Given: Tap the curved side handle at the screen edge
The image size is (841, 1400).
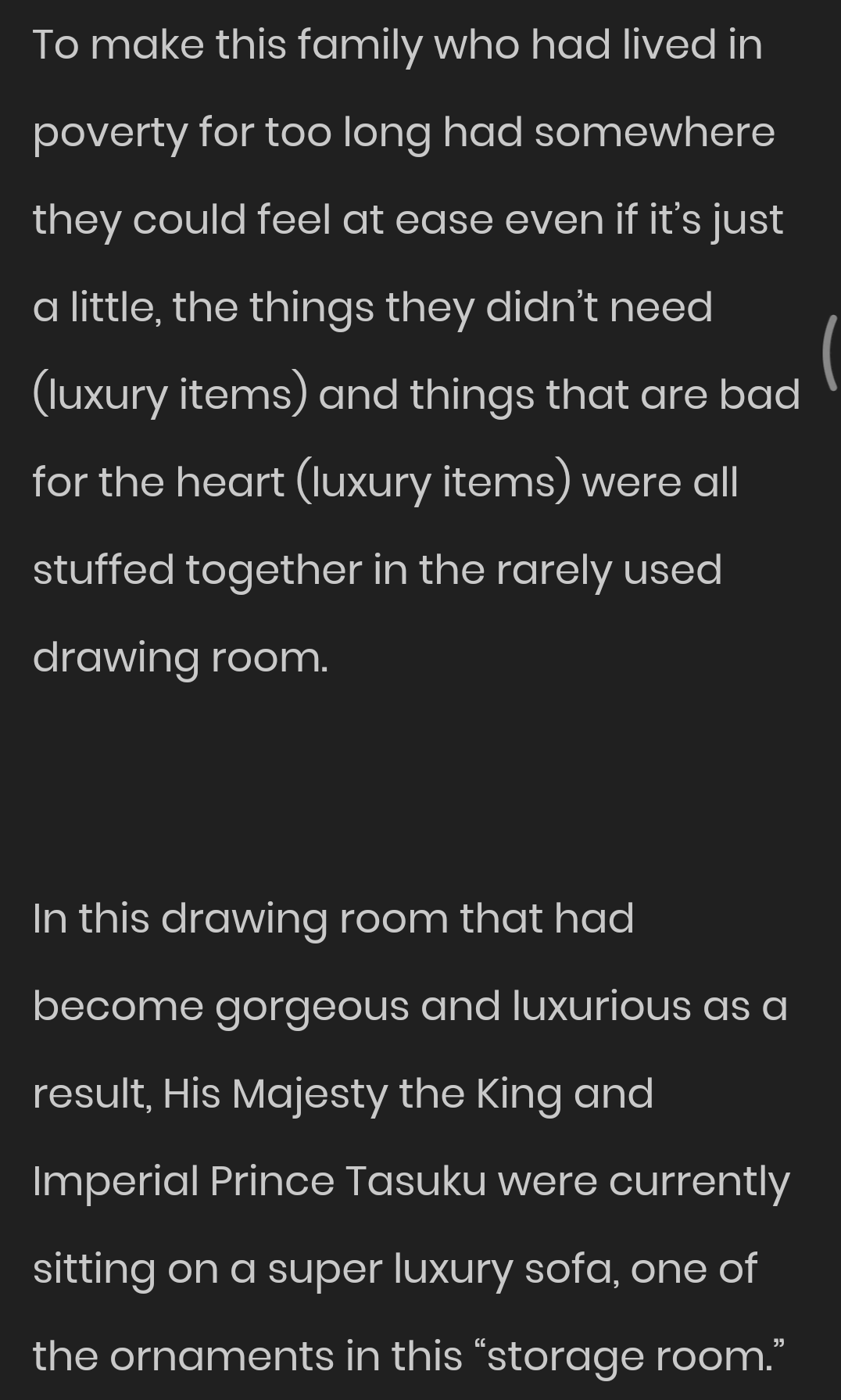Looking at the screenshot, I should (x=831, y=352).
